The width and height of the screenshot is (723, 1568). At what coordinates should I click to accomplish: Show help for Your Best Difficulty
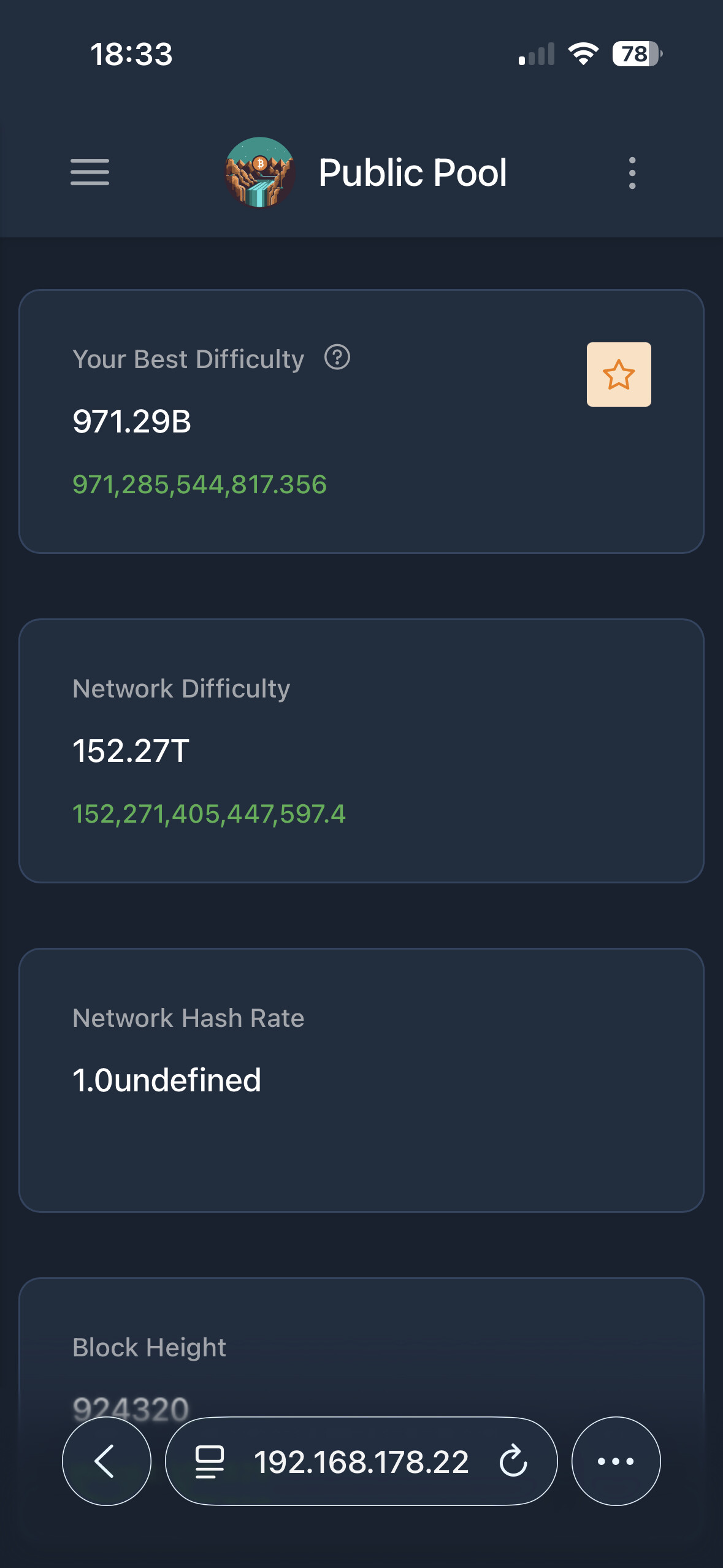(x=337, y=358)
